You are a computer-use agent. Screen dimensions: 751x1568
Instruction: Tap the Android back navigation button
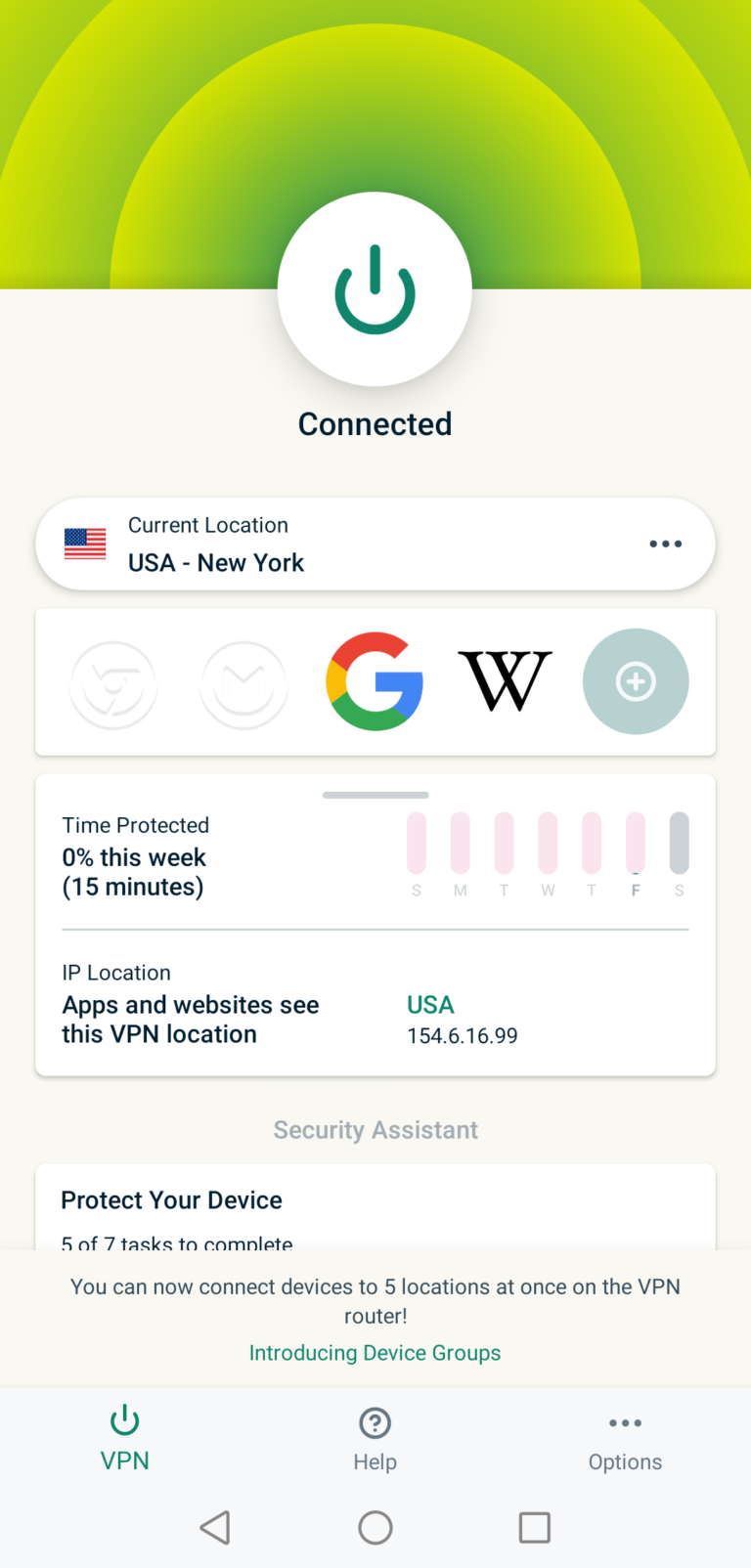(x=215, y=1527)
